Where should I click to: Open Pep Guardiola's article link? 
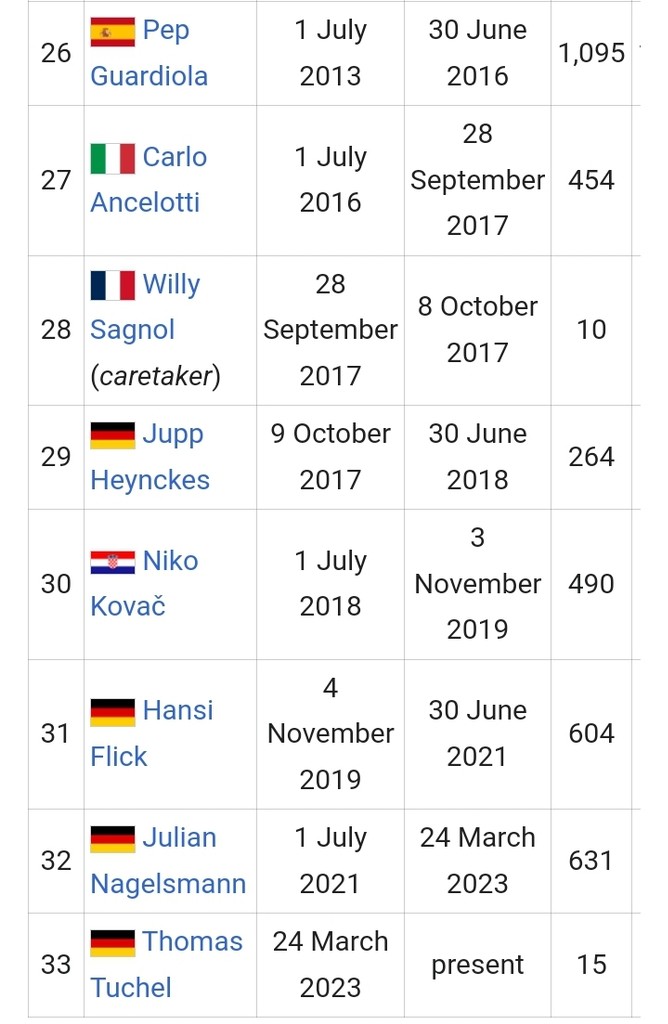[x=148, y=75]
